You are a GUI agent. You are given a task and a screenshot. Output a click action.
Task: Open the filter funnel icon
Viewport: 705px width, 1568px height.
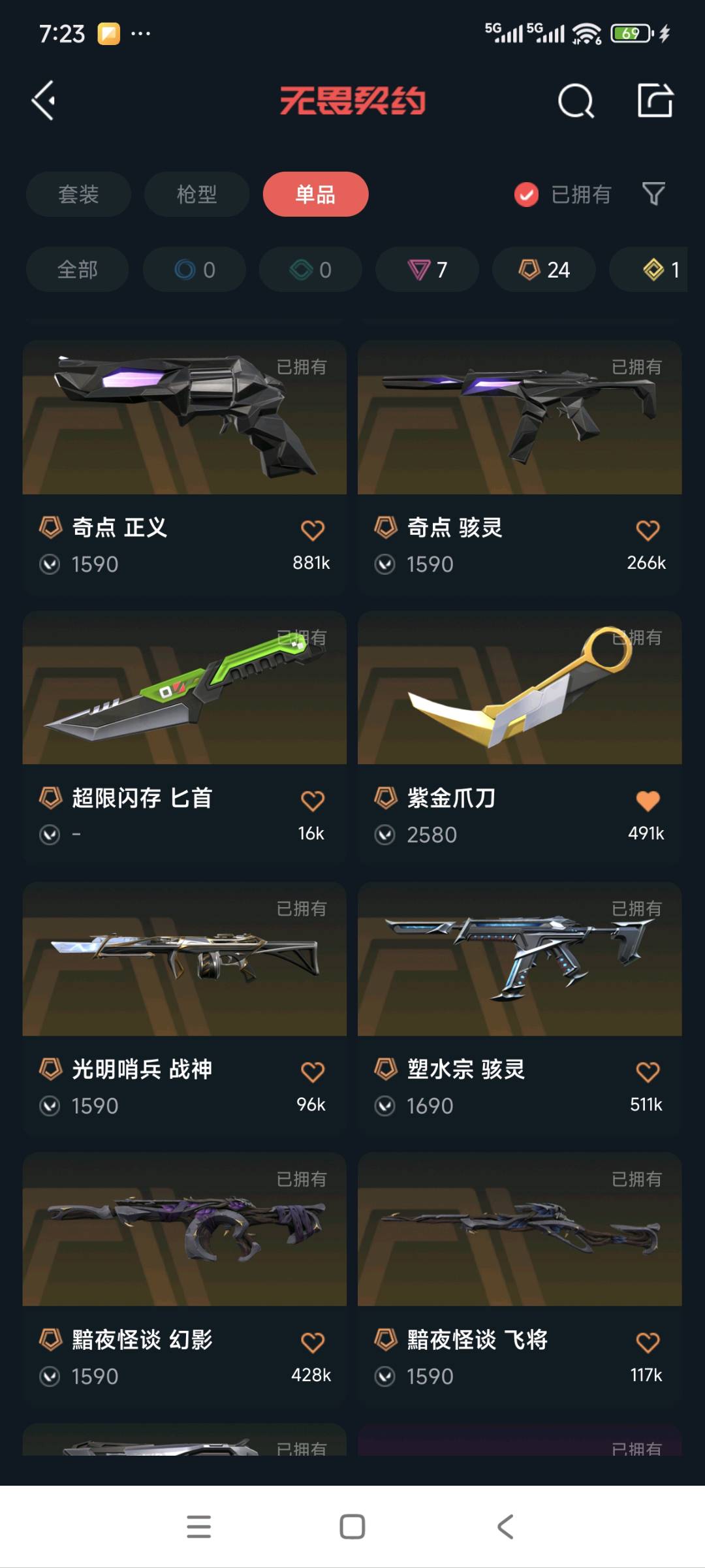(x=653, y=194)
